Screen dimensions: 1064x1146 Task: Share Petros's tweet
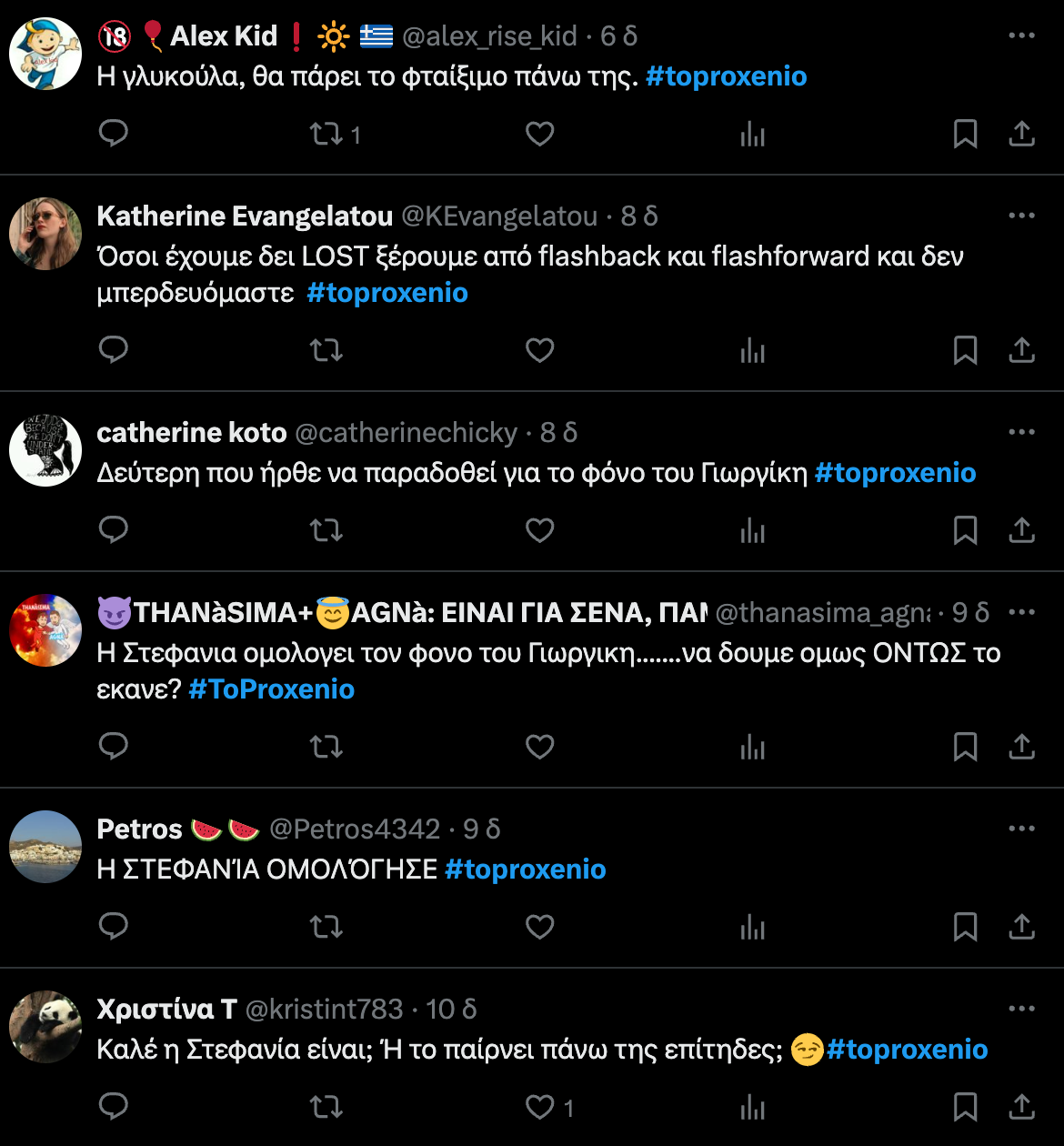[x=1021, y=927]
